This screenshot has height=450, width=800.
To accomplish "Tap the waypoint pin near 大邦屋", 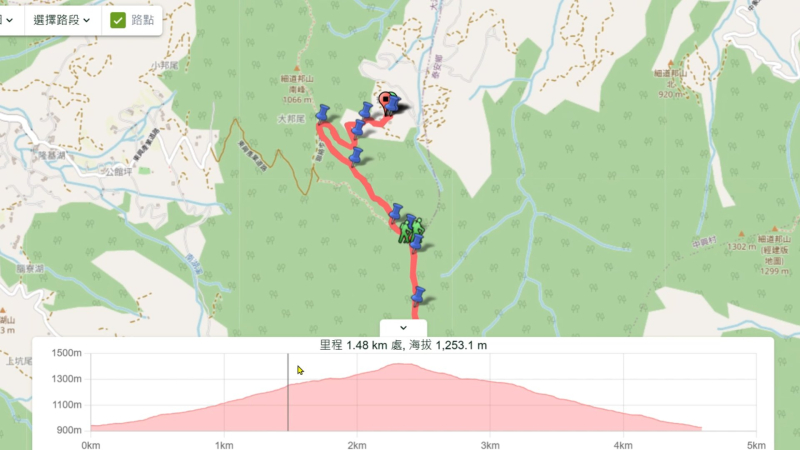I will click(324, 112).
